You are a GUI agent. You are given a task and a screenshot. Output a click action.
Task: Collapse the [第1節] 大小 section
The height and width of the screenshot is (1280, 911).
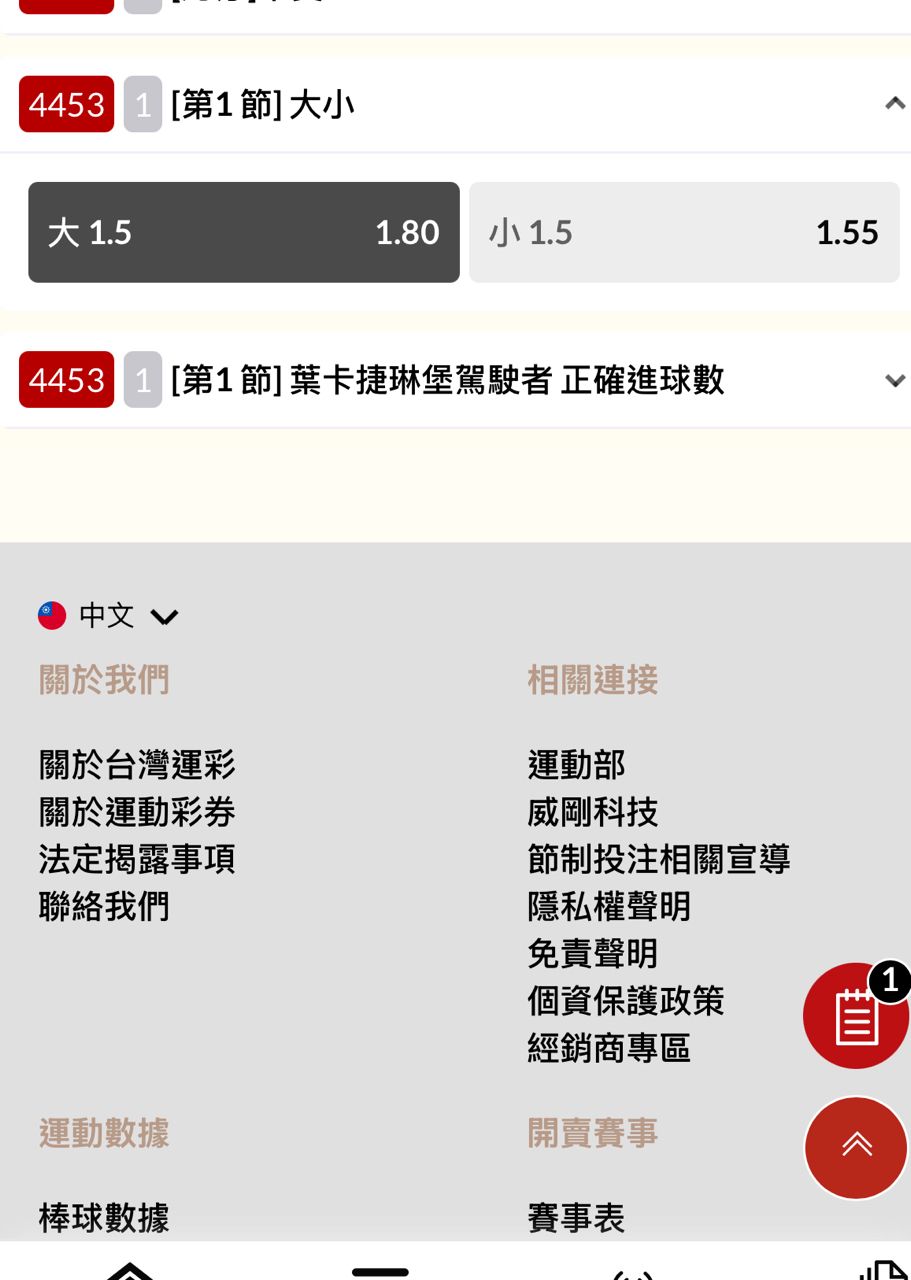coord(894,103)
